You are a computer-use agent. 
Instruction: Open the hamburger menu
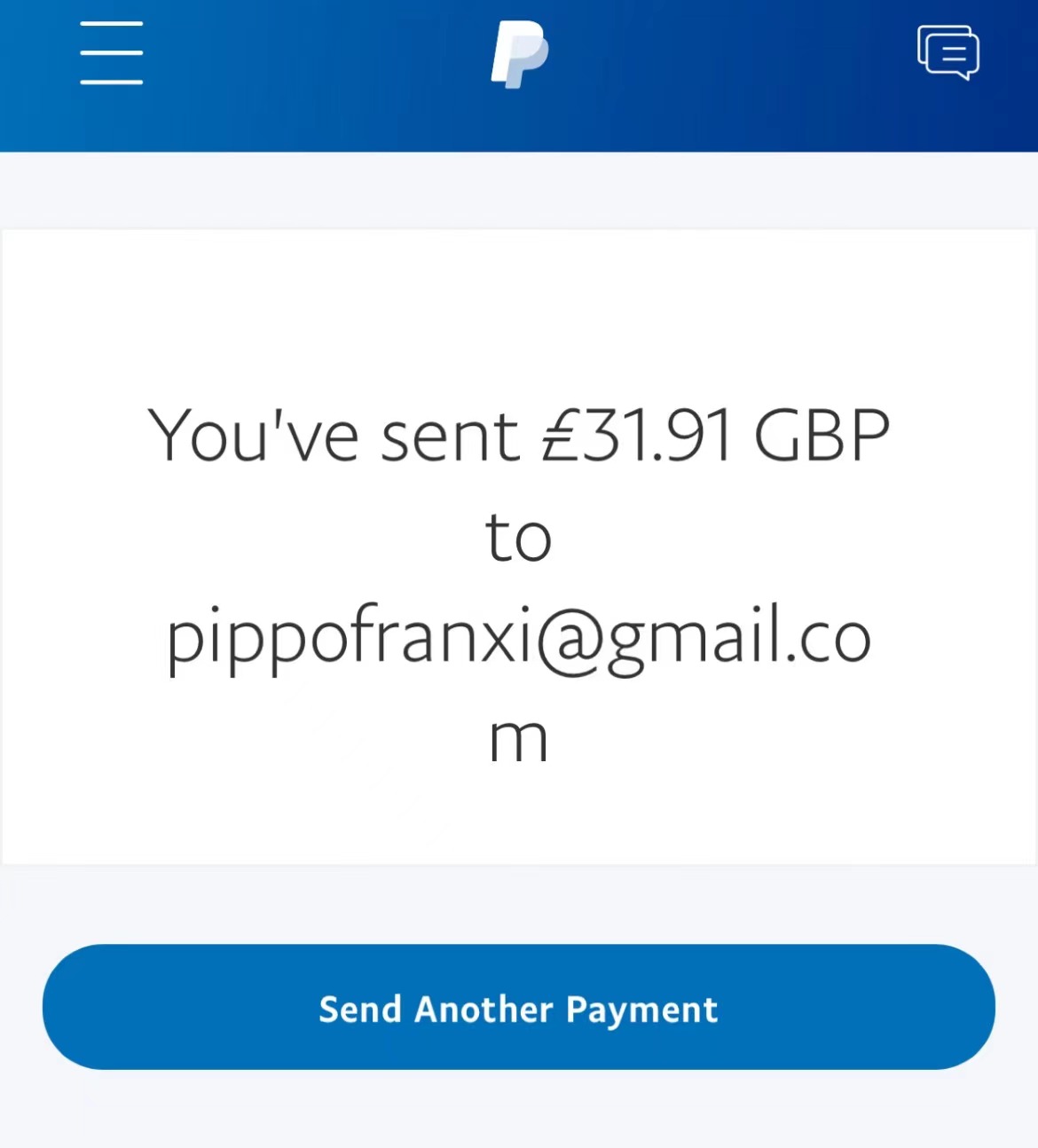pyautogui.click(x=111, y=53)
